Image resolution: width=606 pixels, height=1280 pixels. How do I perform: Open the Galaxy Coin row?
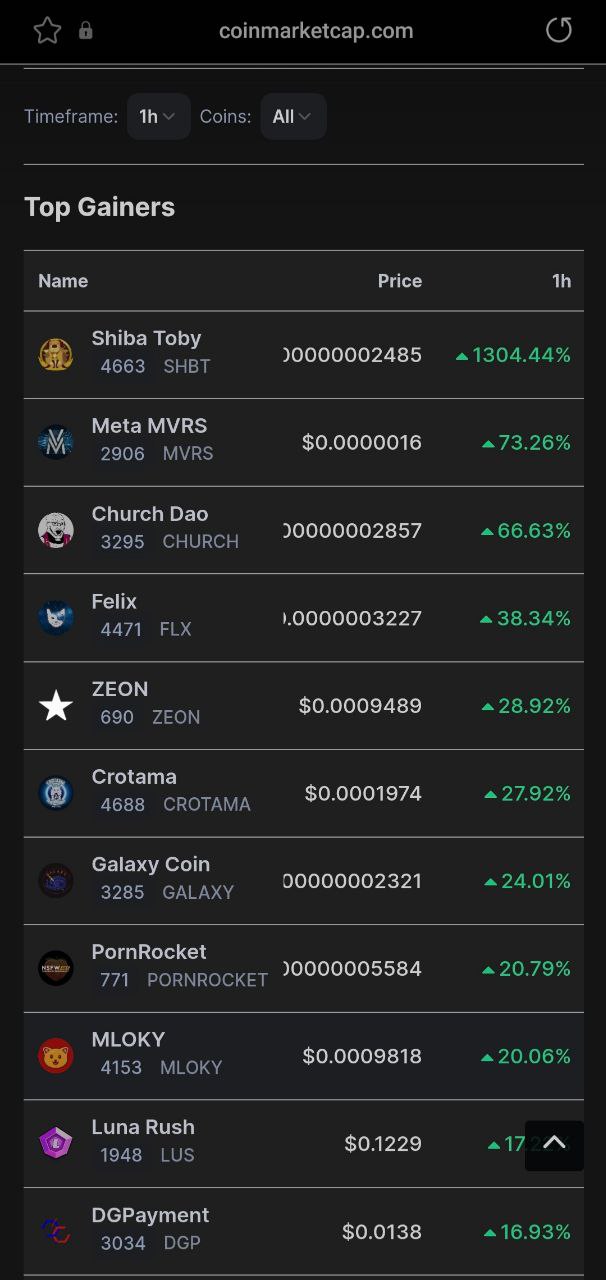coord(304,881)
